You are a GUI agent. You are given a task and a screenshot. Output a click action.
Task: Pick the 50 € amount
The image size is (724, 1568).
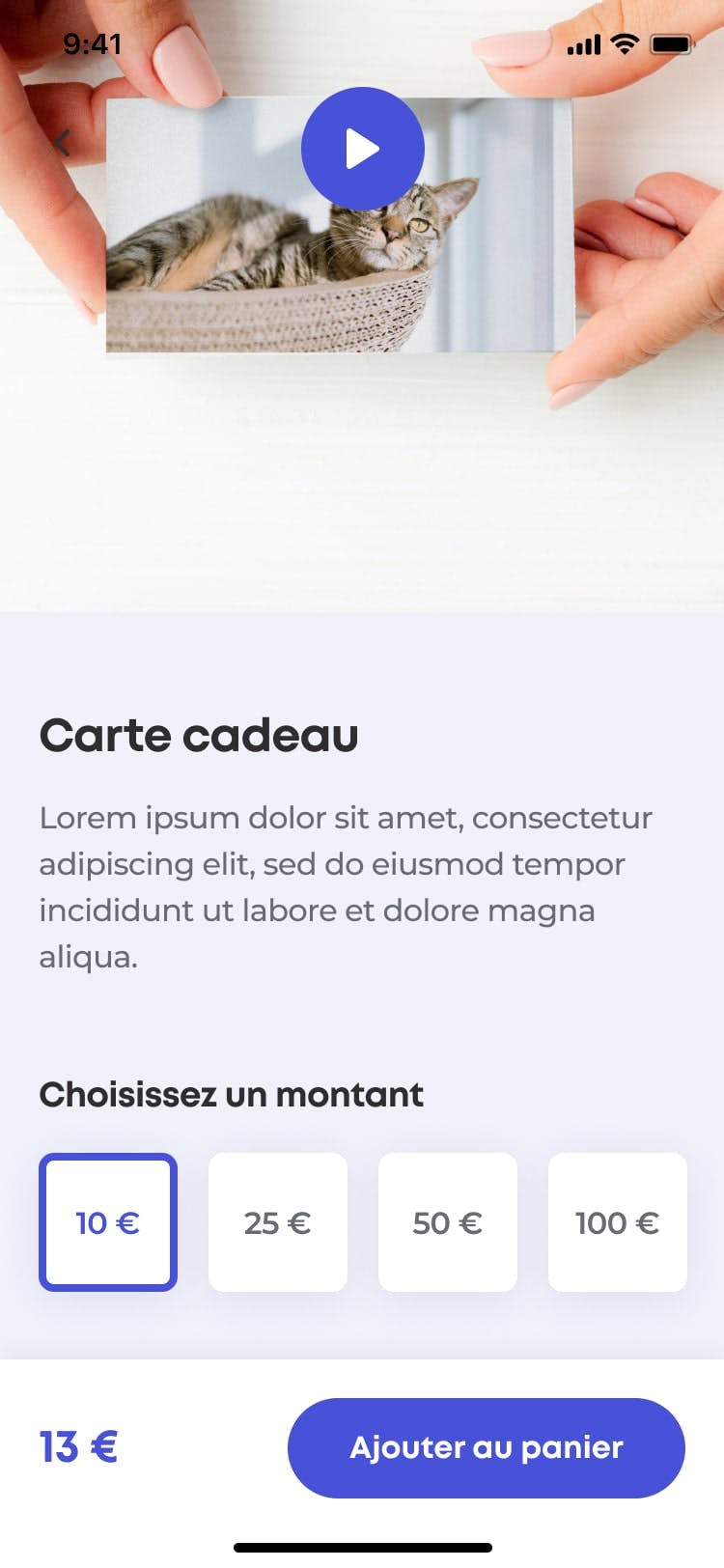click(x=448, y=1222)
